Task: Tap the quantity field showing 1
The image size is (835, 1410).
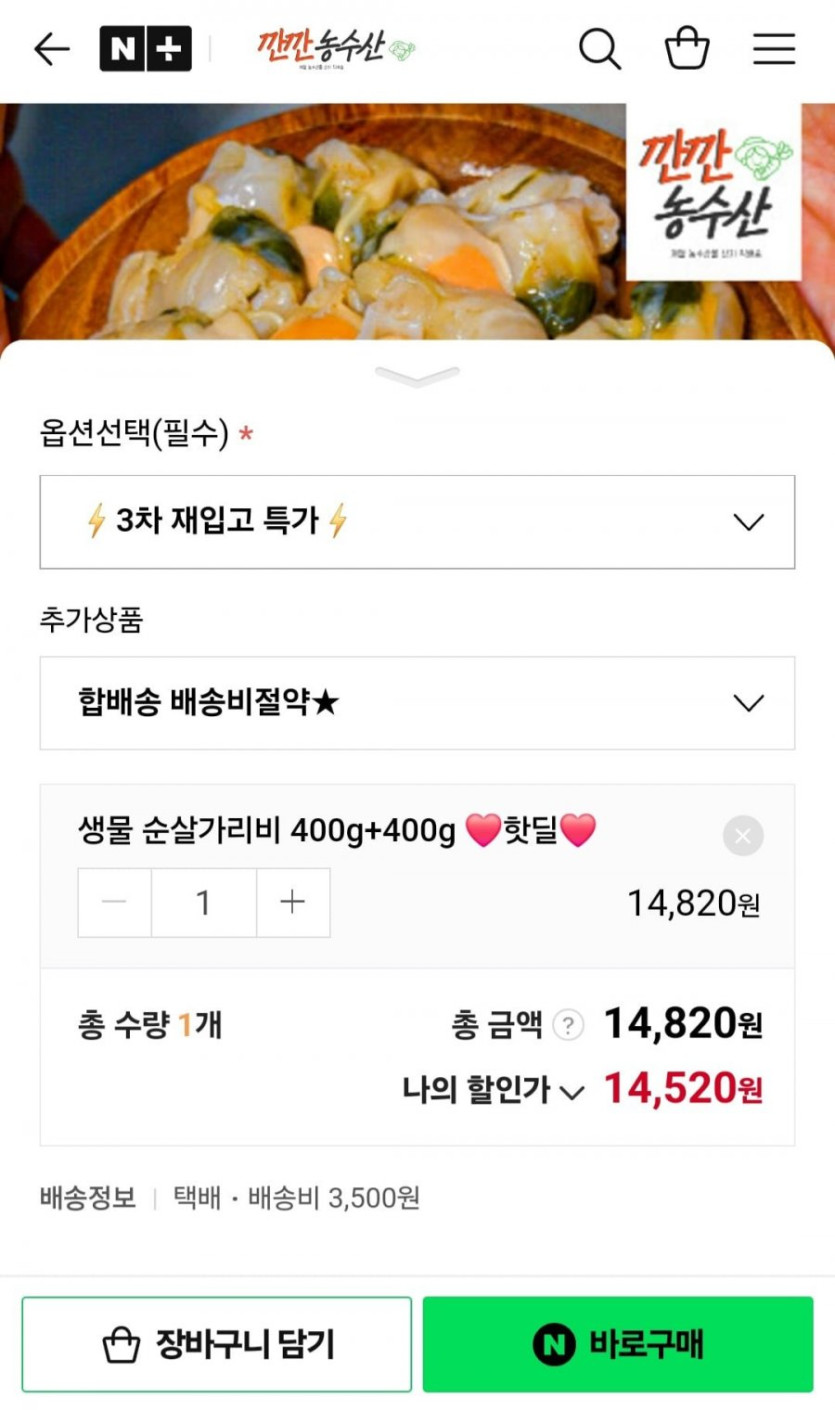Action: [x=204, y=903]
